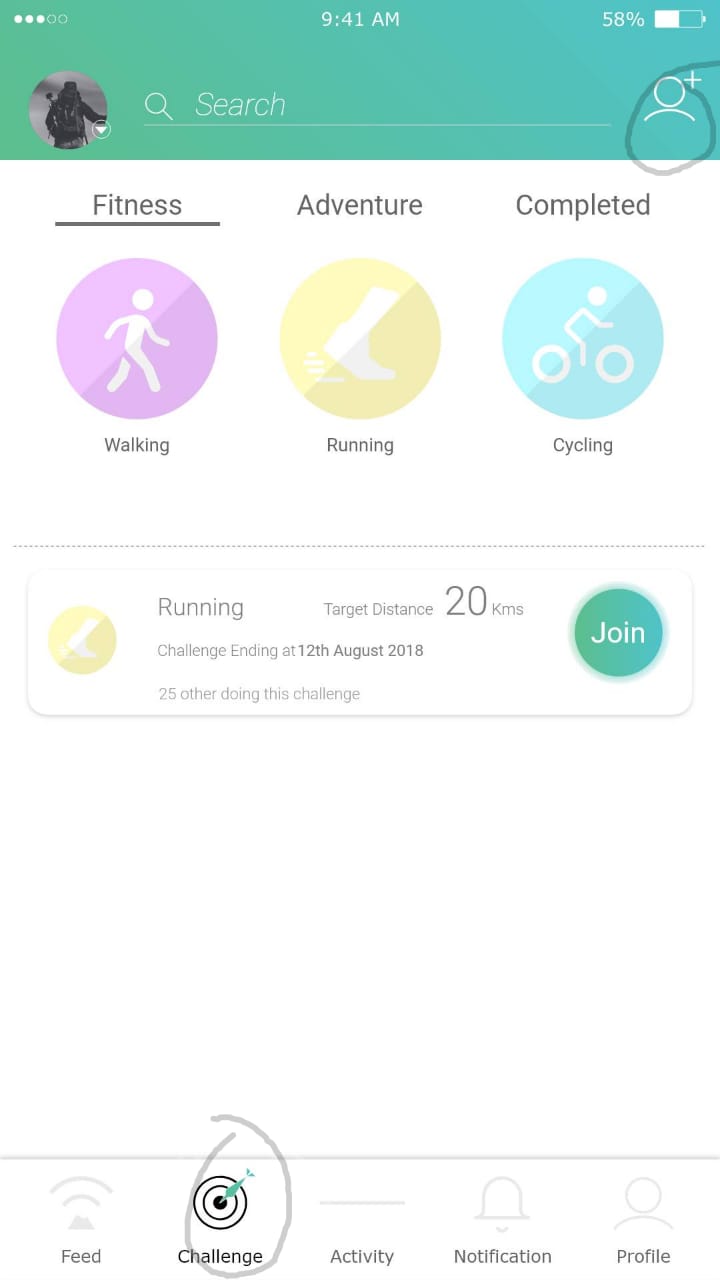Switch to the Adventure tab
The image size is (720, 1280).
pyautogui.click(x=360, y=205)
